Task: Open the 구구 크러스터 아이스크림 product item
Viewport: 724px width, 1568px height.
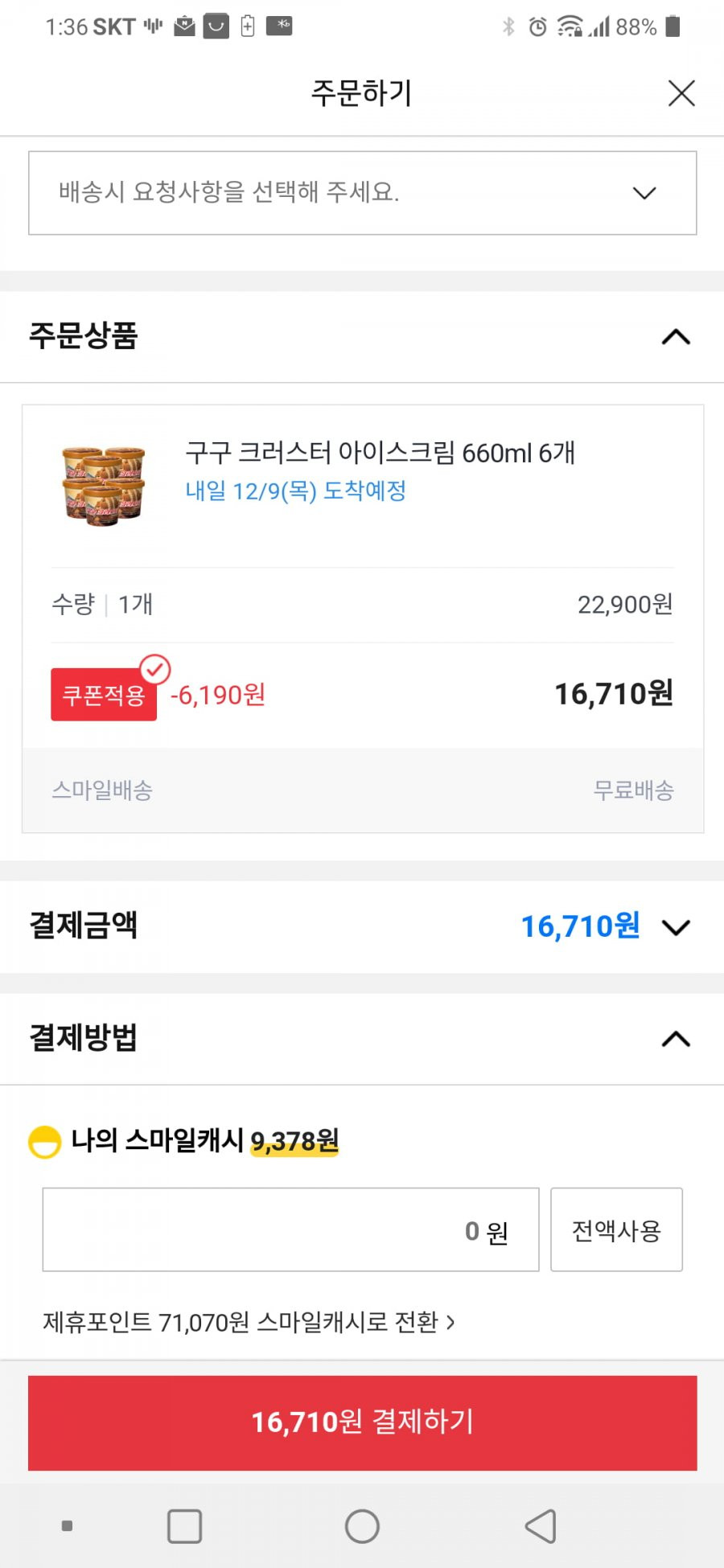Action: (380, 453)
